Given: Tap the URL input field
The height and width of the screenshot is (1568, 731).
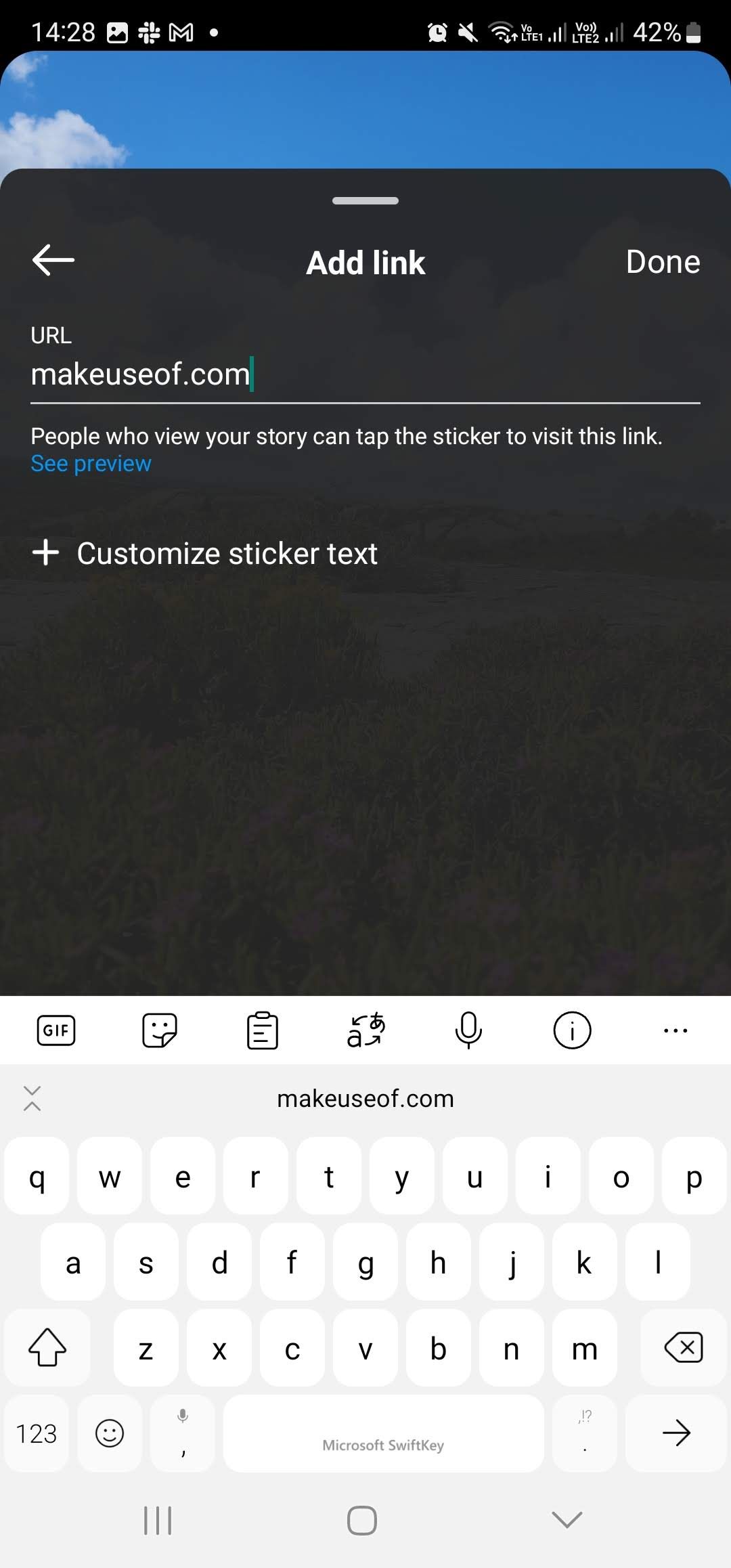Looking at the screenshot, I should click(x=365, y=374).
